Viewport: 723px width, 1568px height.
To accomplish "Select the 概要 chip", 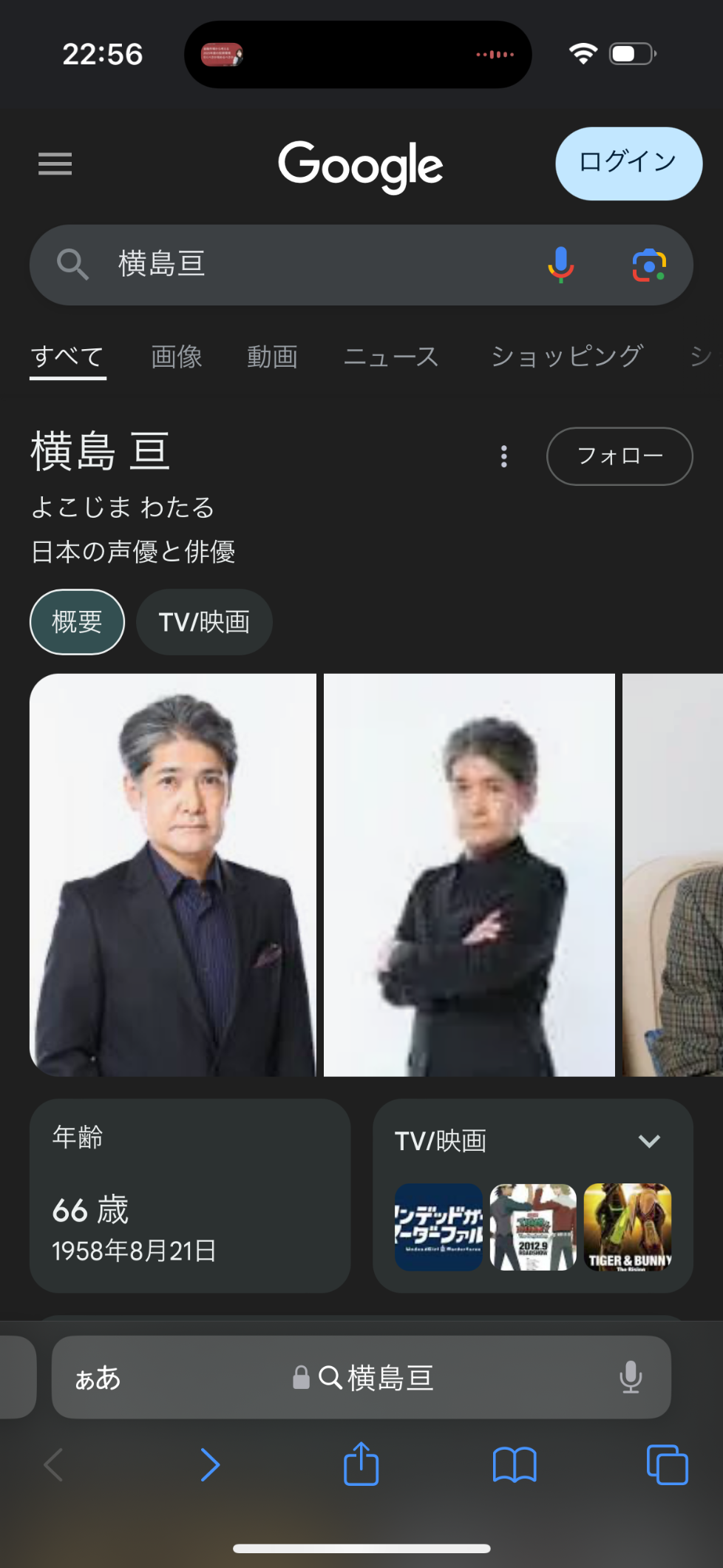I will 77,622.
